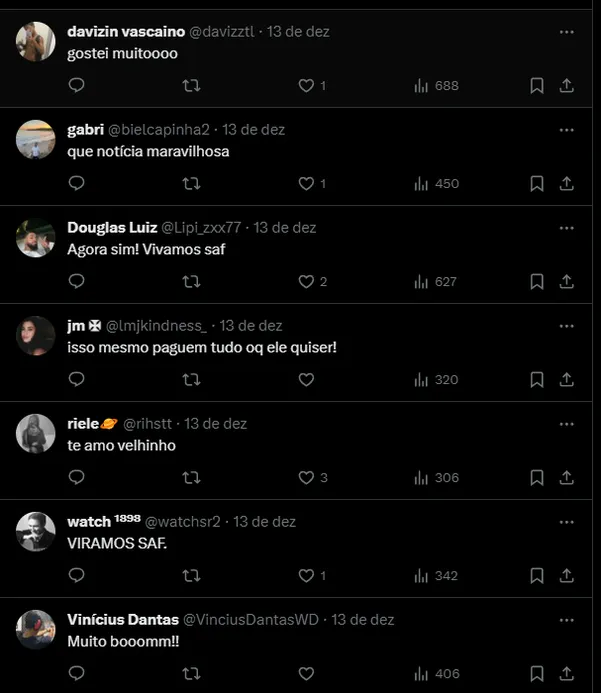This screenshot has height=693, width=601.
Task: View analytics for gabri's reply
Action: click(x=435, y=184)
